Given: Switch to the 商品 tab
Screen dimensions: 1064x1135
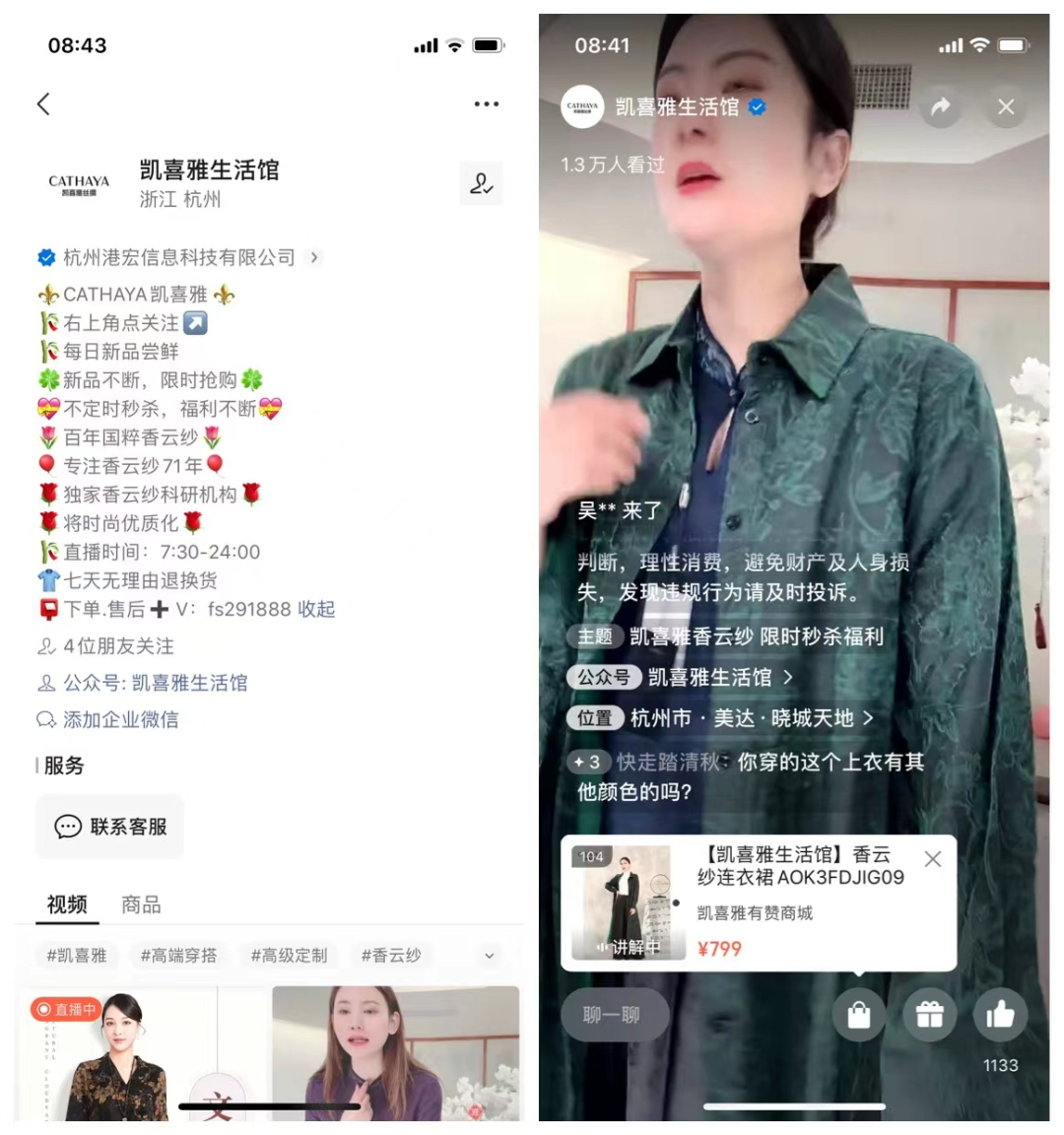Looking at the screenshot, I should 141,904.
